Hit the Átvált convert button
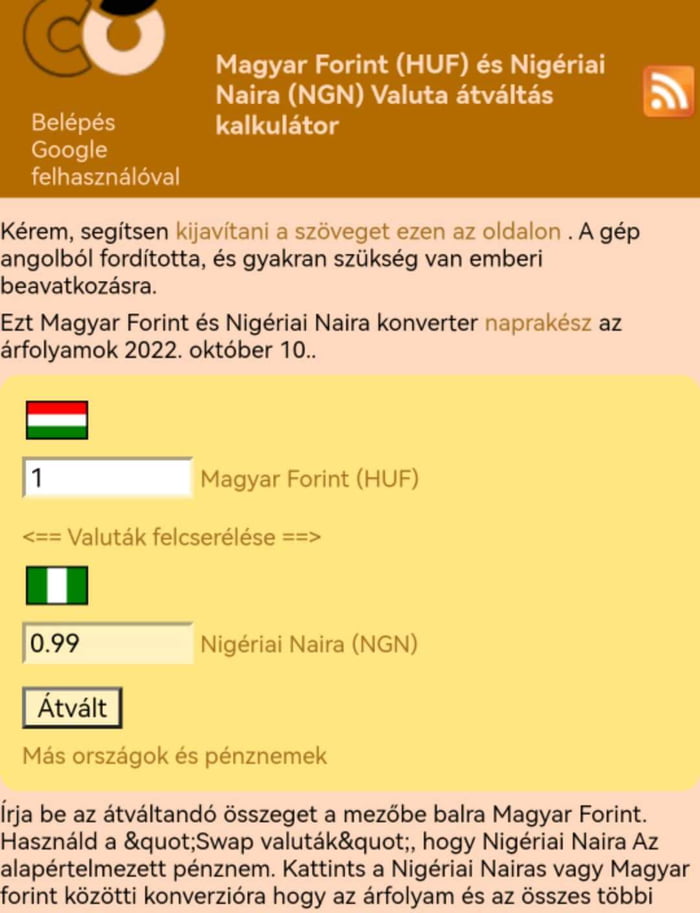 point(72,709)
